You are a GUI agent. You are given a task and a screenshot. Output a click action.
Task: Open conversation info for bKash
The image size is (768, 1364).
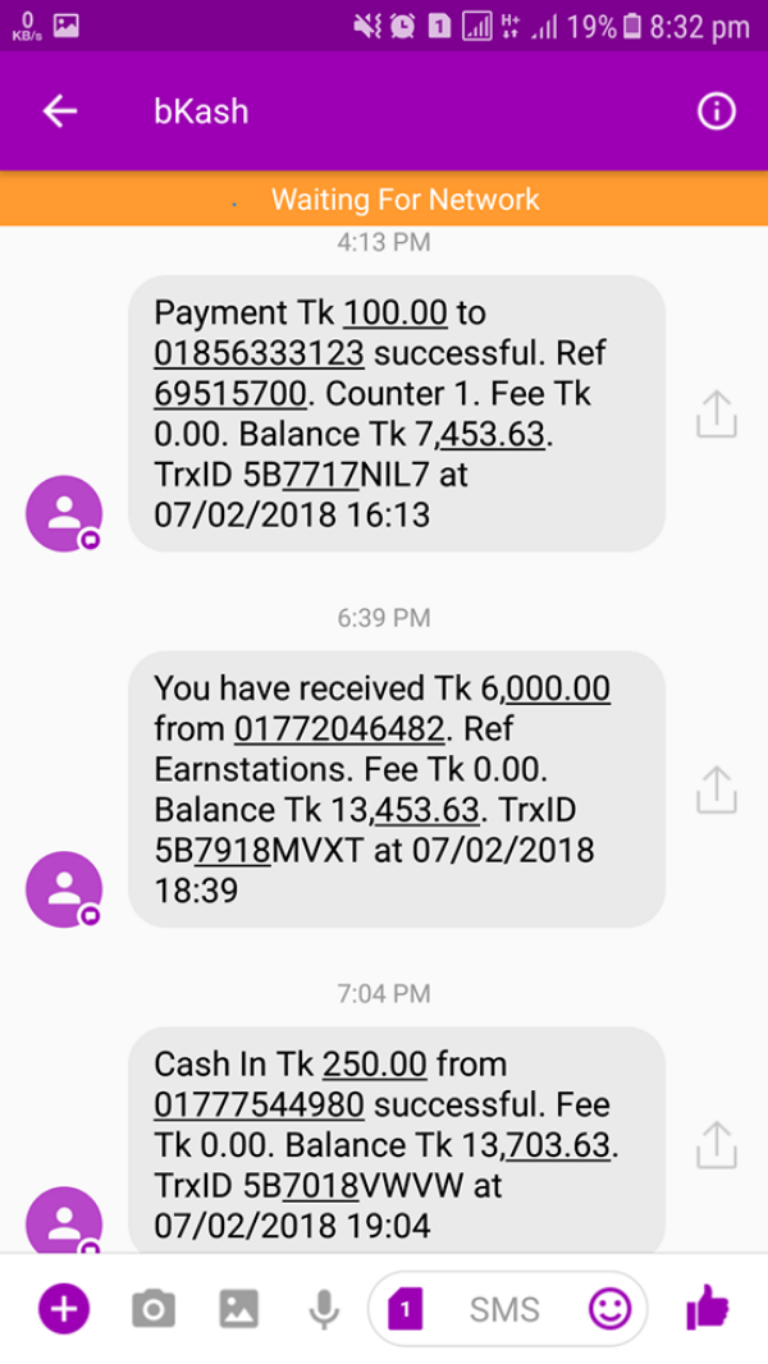pyautogui.click(x=716, y=112)
